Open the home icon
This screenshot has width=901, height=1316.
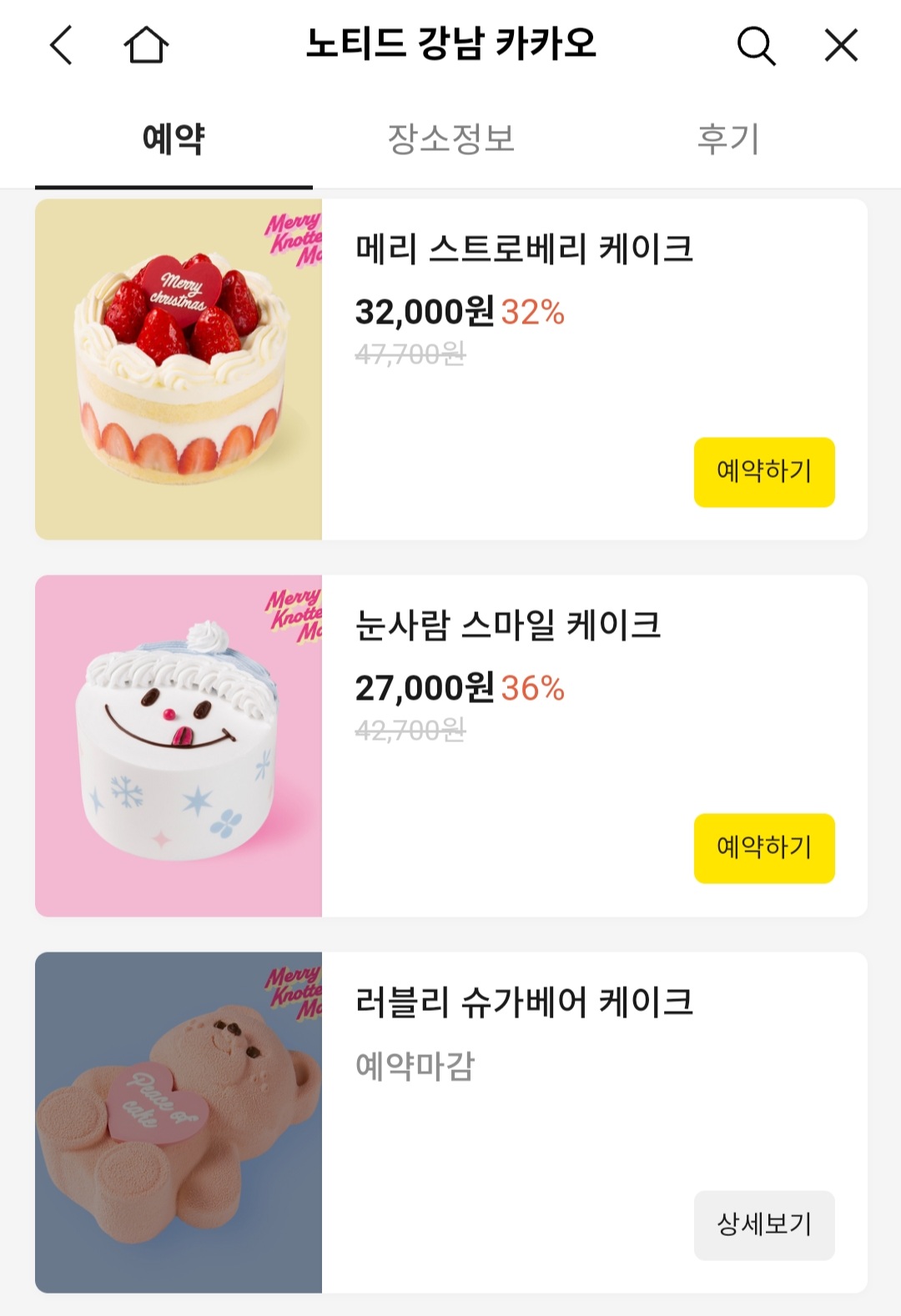click(x=146, y=45)
